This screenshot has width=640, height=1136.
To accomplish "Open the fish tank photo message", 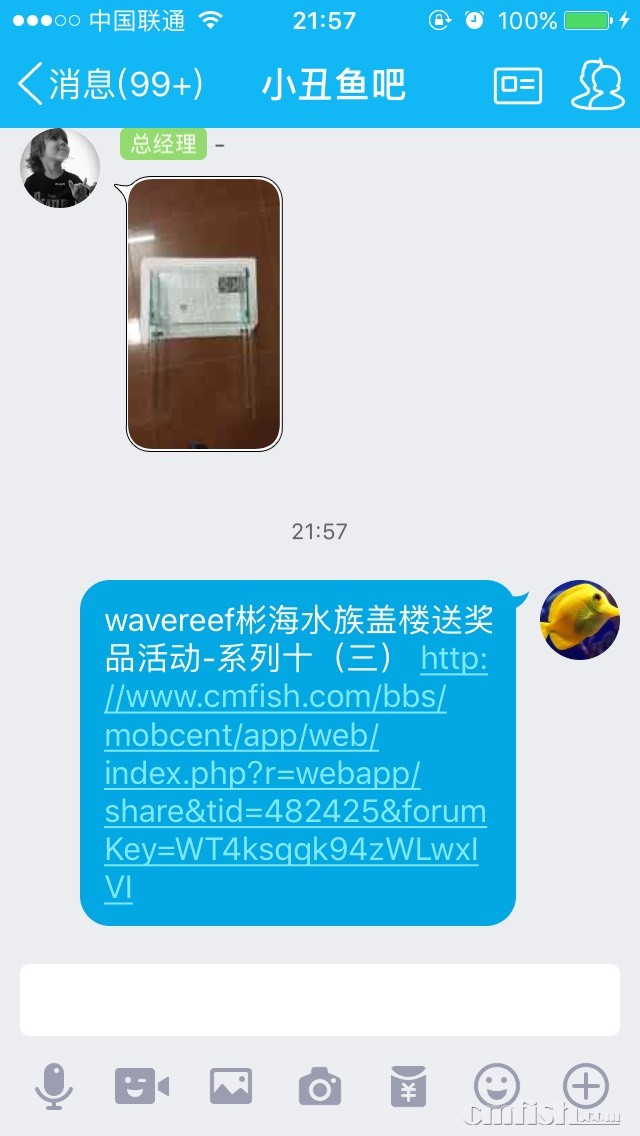I will [x=204, y=313].
